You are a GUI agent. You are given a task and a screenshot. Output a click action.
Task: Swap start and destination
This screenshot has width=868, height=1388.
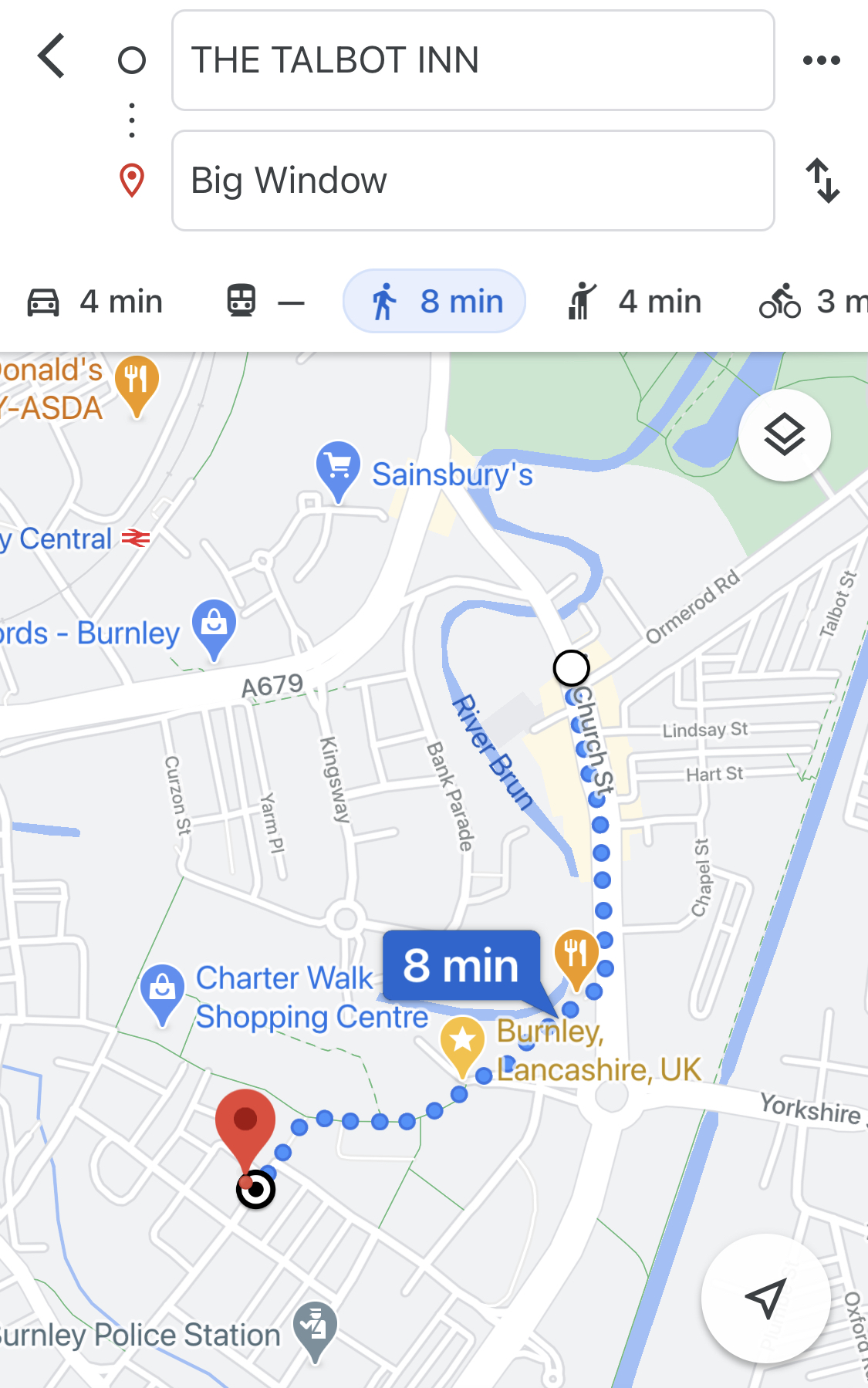(822, 181)
